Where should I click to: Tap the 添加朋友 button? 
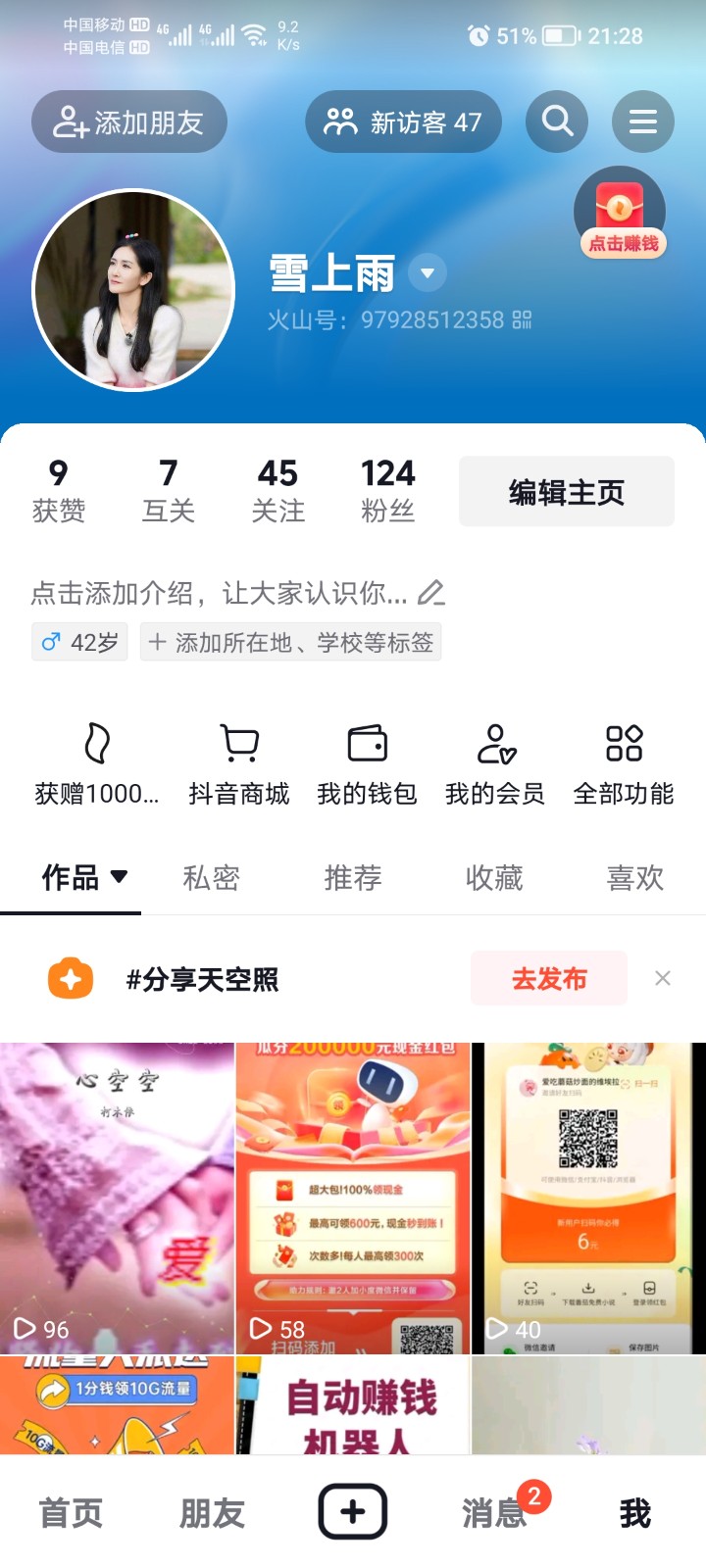point(129,122)
